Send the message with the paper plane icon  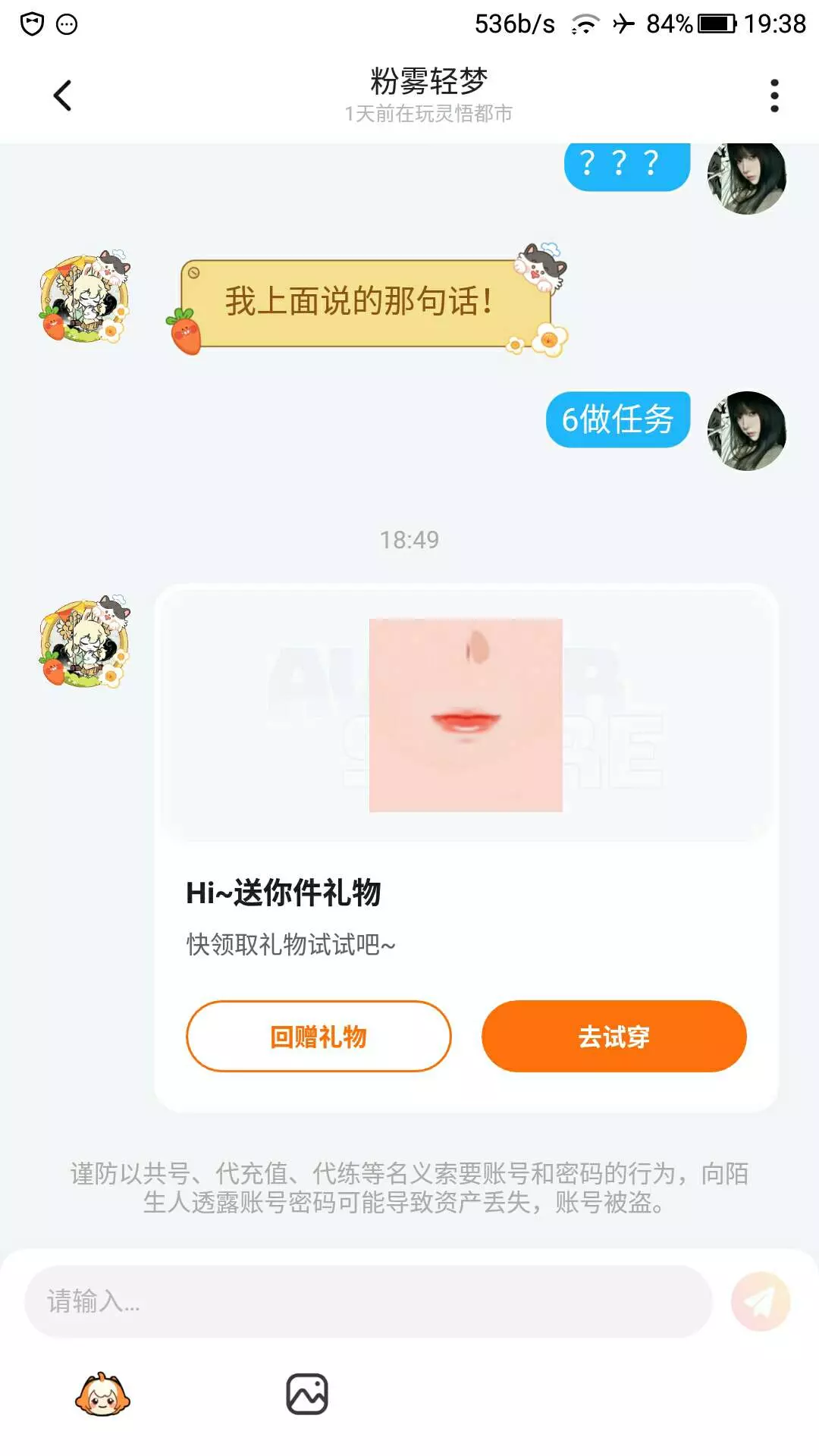point(761,1301)
